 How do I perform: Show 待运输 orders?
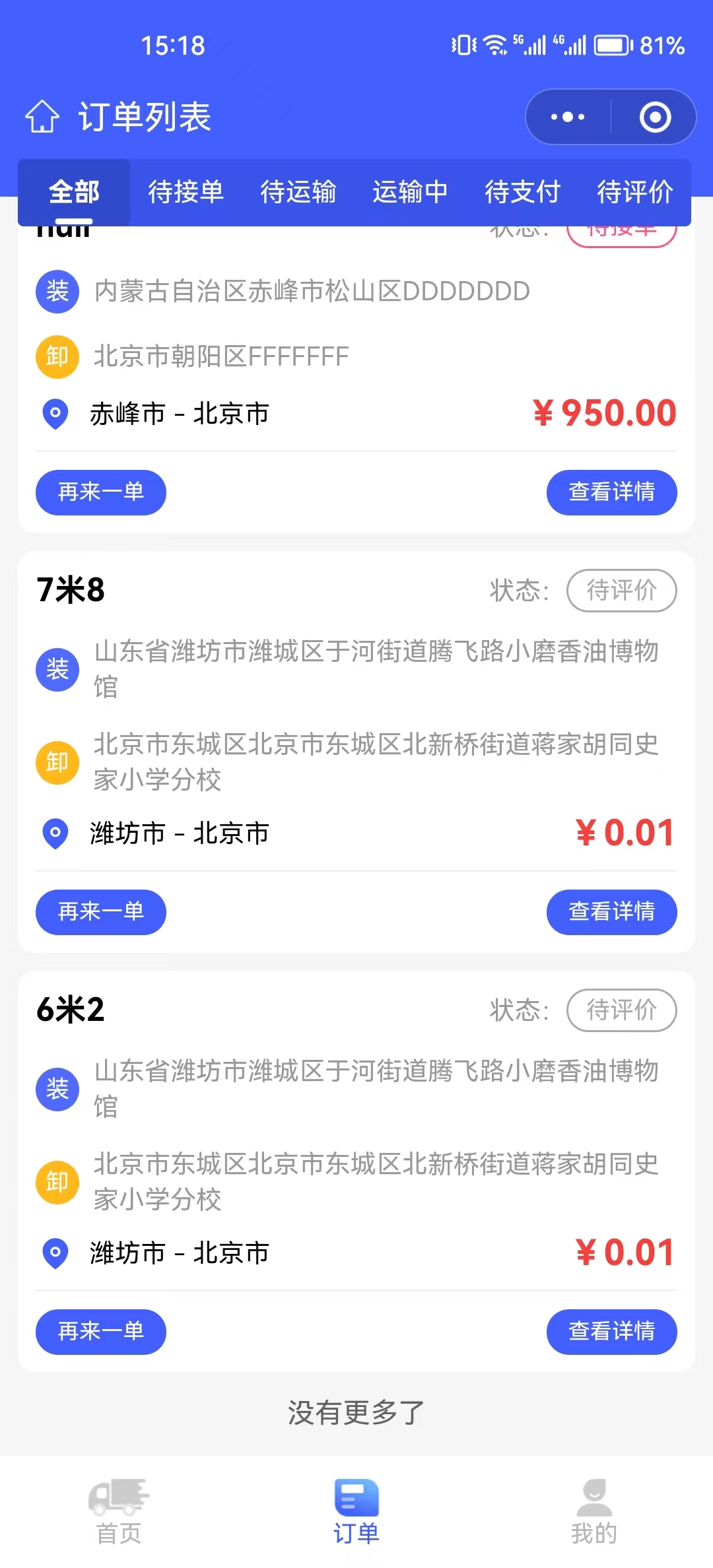(298, 192)
